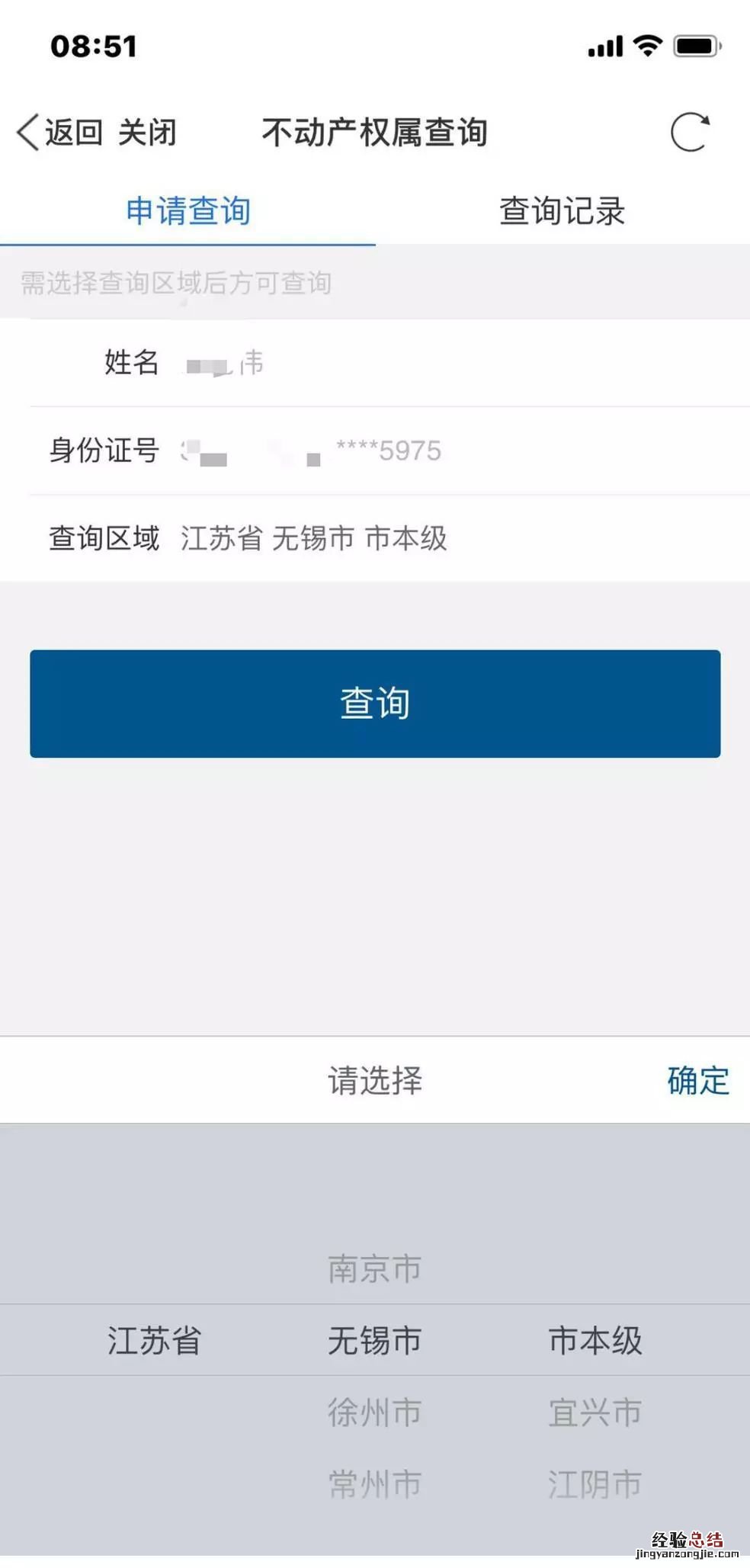Select the 申请查询 tab
This screenshot has height=1568, width=750.
tap(187, 211)
